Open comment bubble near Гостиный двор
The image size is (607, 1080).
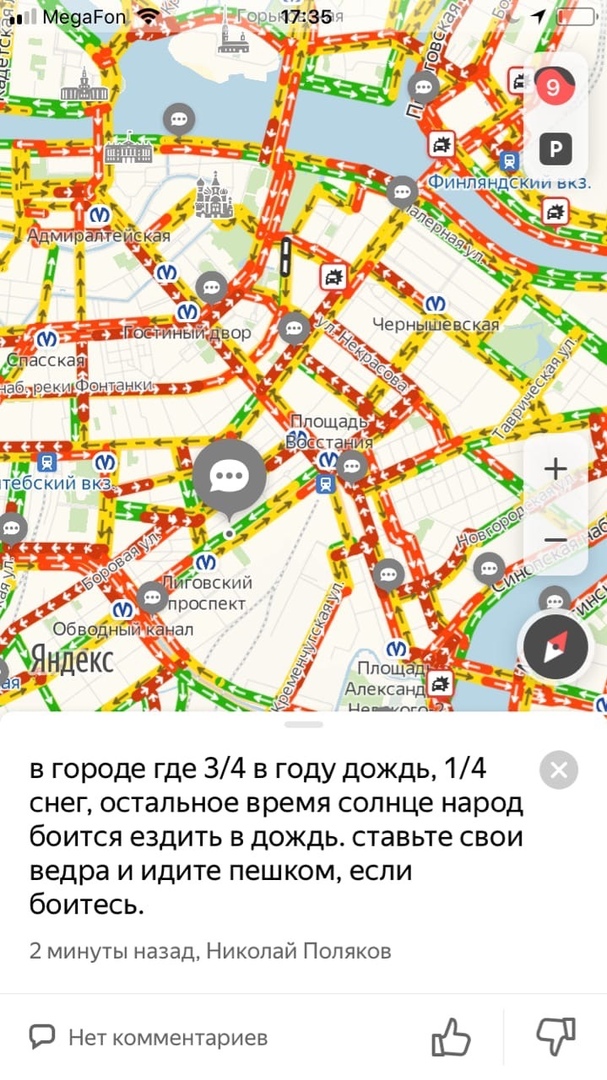click(x=211, y=288)
